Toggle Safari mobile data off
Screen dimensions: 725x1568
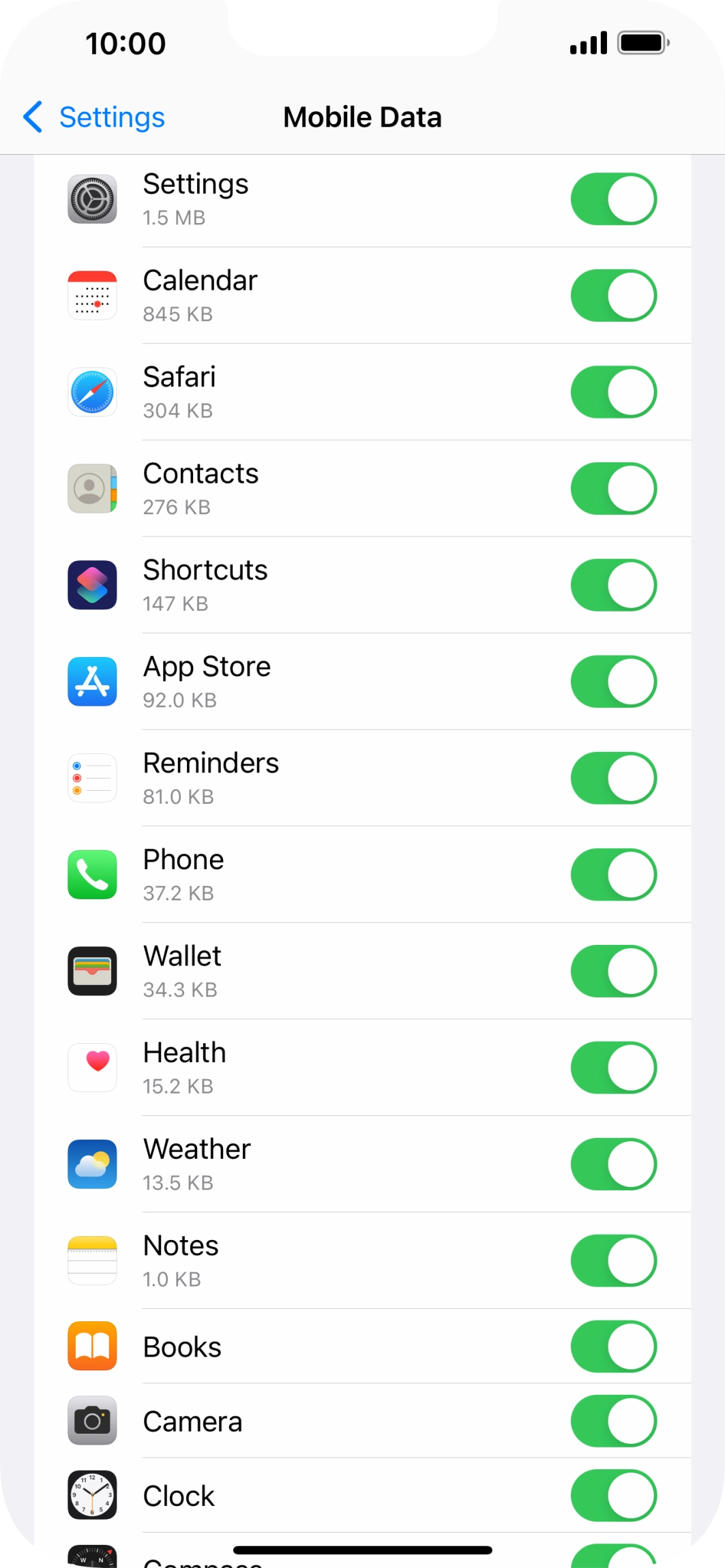(x=613, y=392)
